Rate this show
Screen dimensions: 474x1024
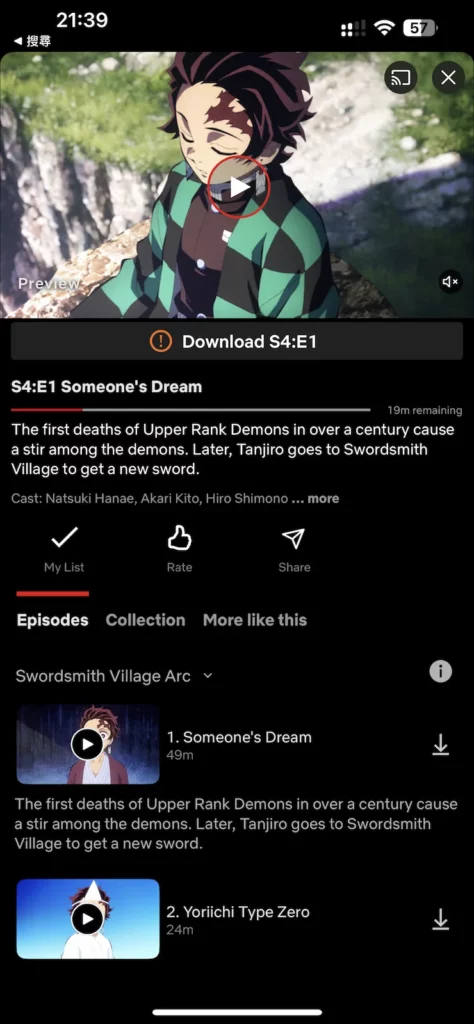[x=179, y=549]
